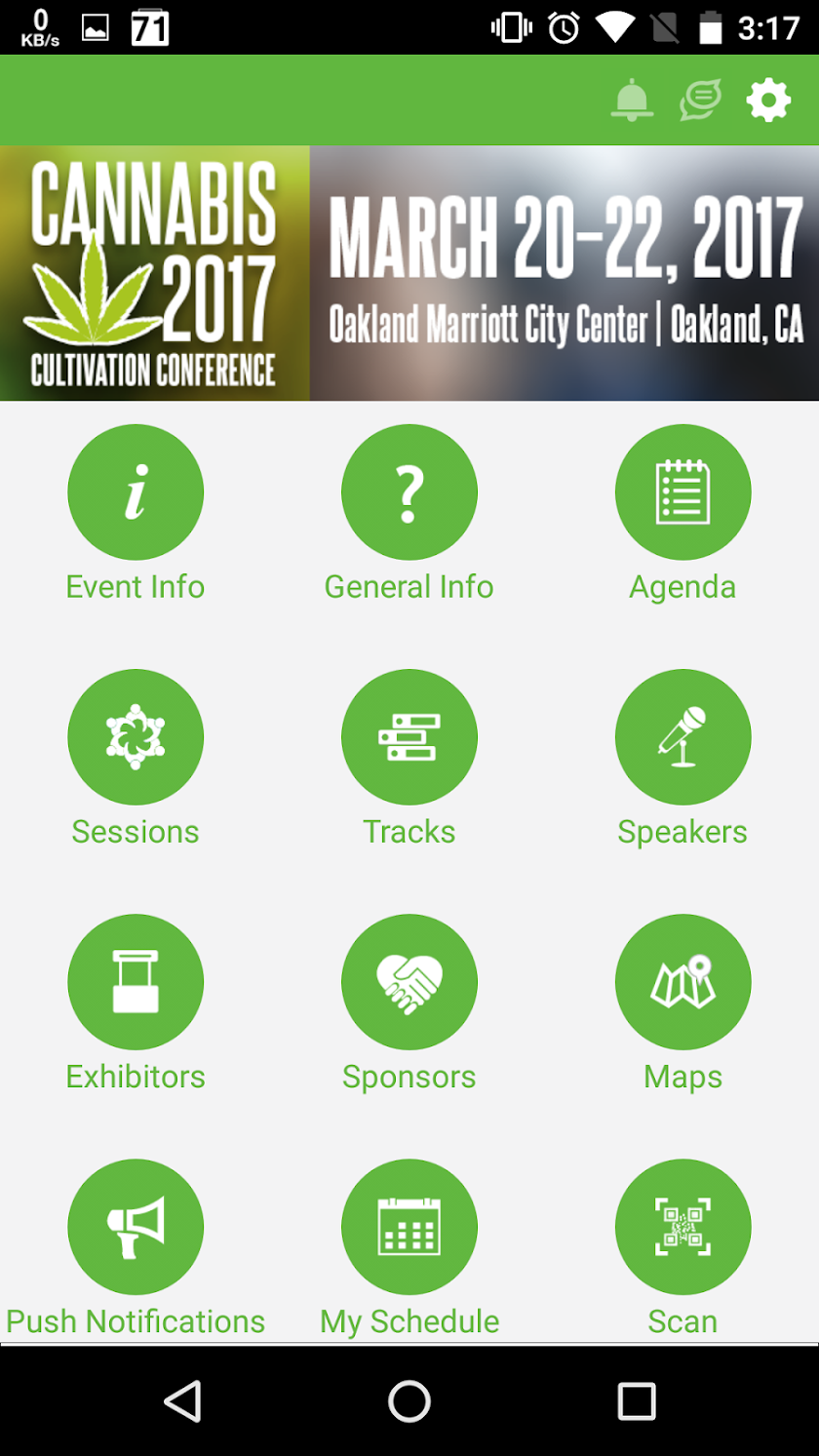View General Info section
Viewport: 819px width, 1456px height.
coord(409,492)
